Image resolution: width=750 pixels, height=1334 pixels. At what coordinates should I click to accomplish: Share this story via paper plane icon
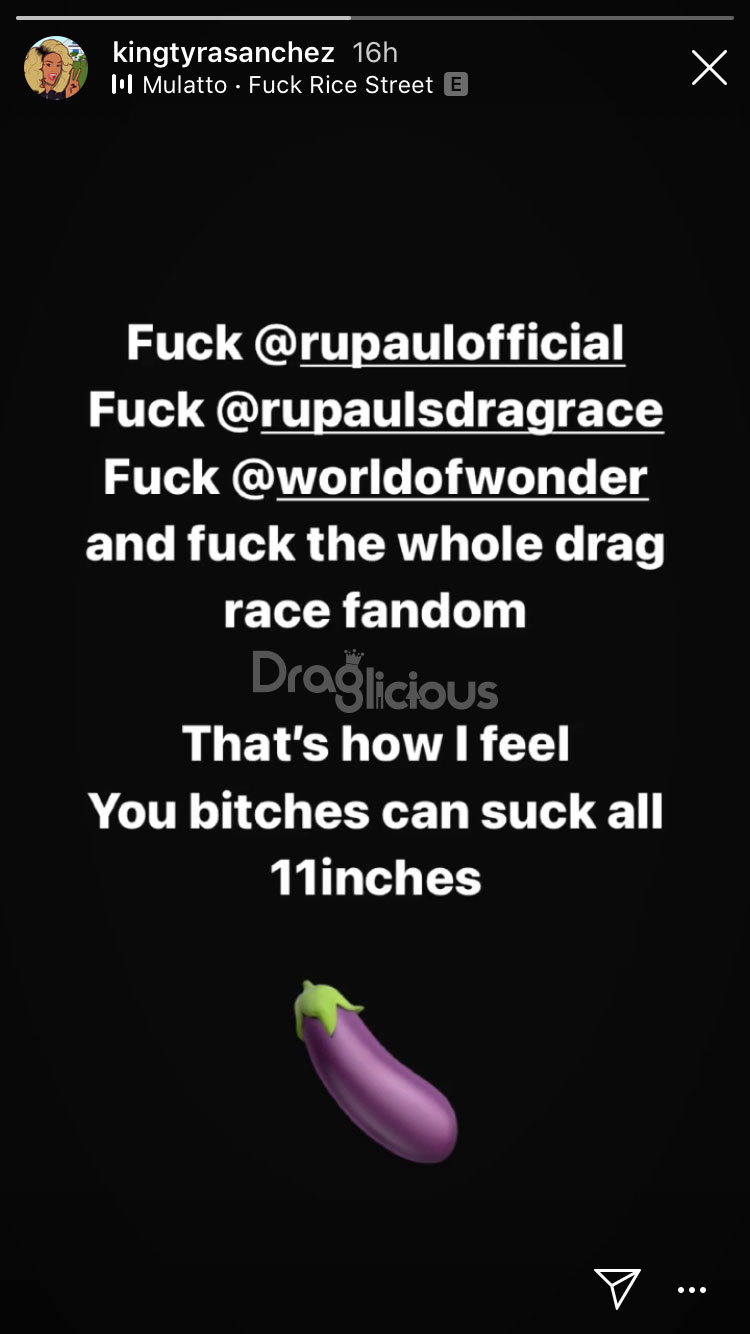pos(617,1288)
